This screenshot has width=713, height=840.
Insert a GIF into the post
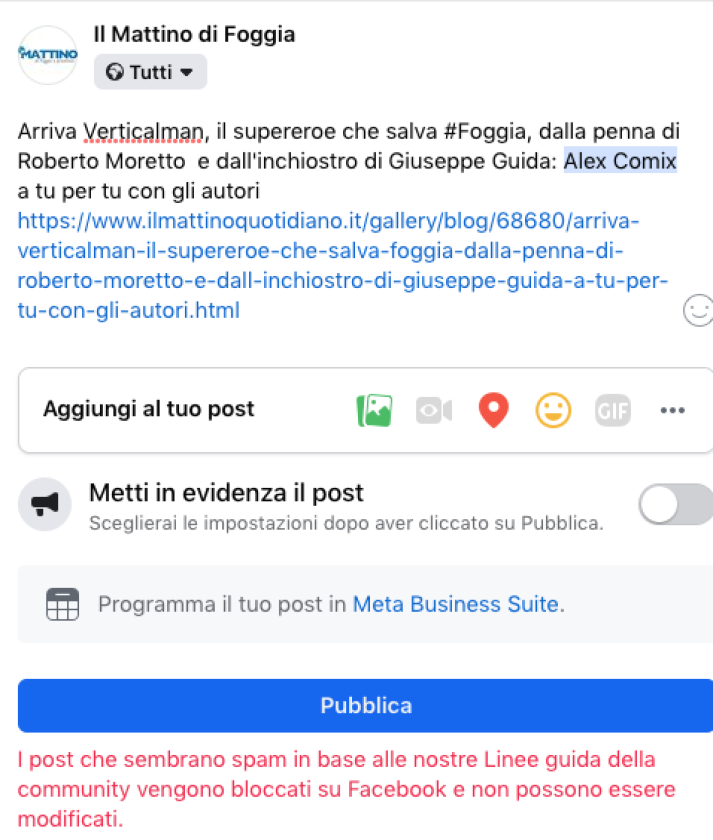[612, 410]
